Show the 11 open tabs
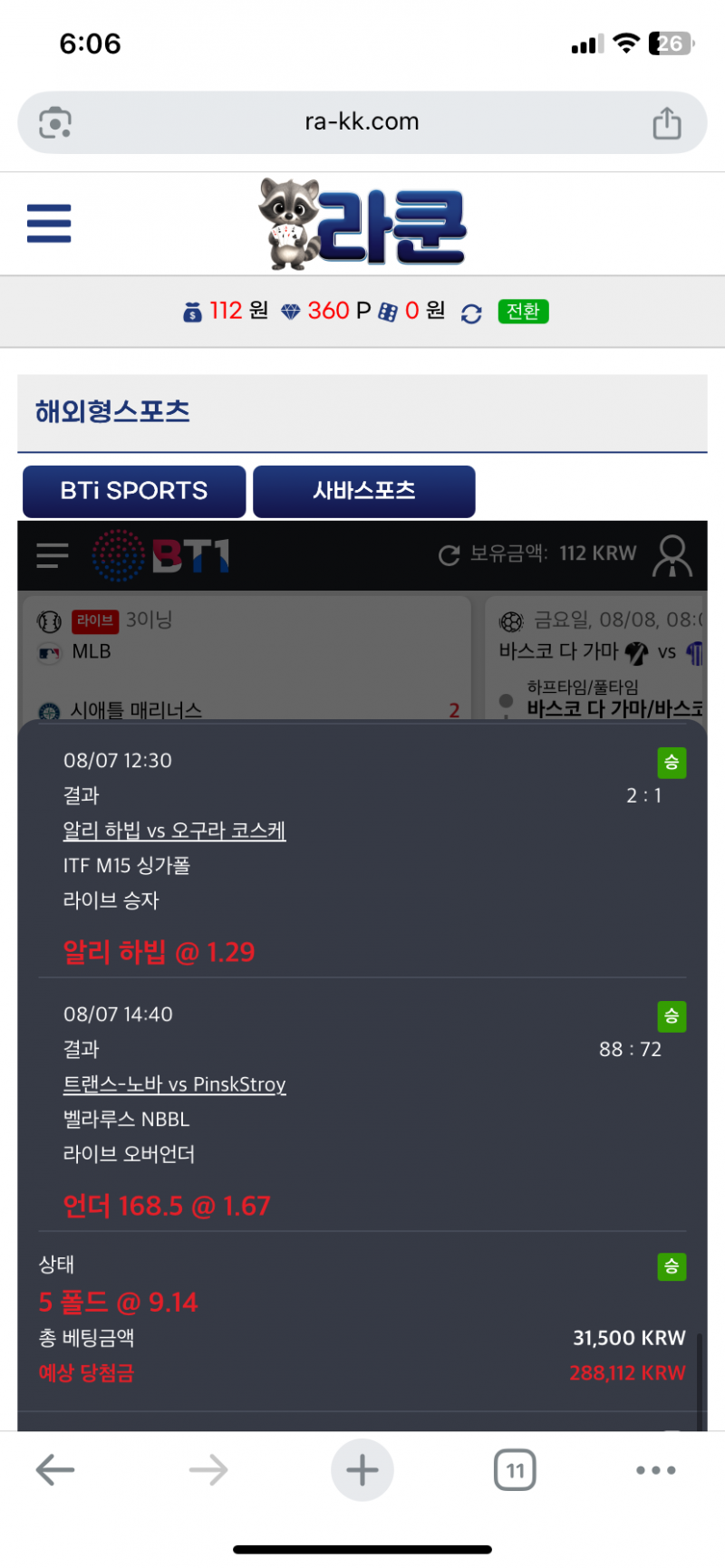725x1568 pixels. tap(515, 1470)
